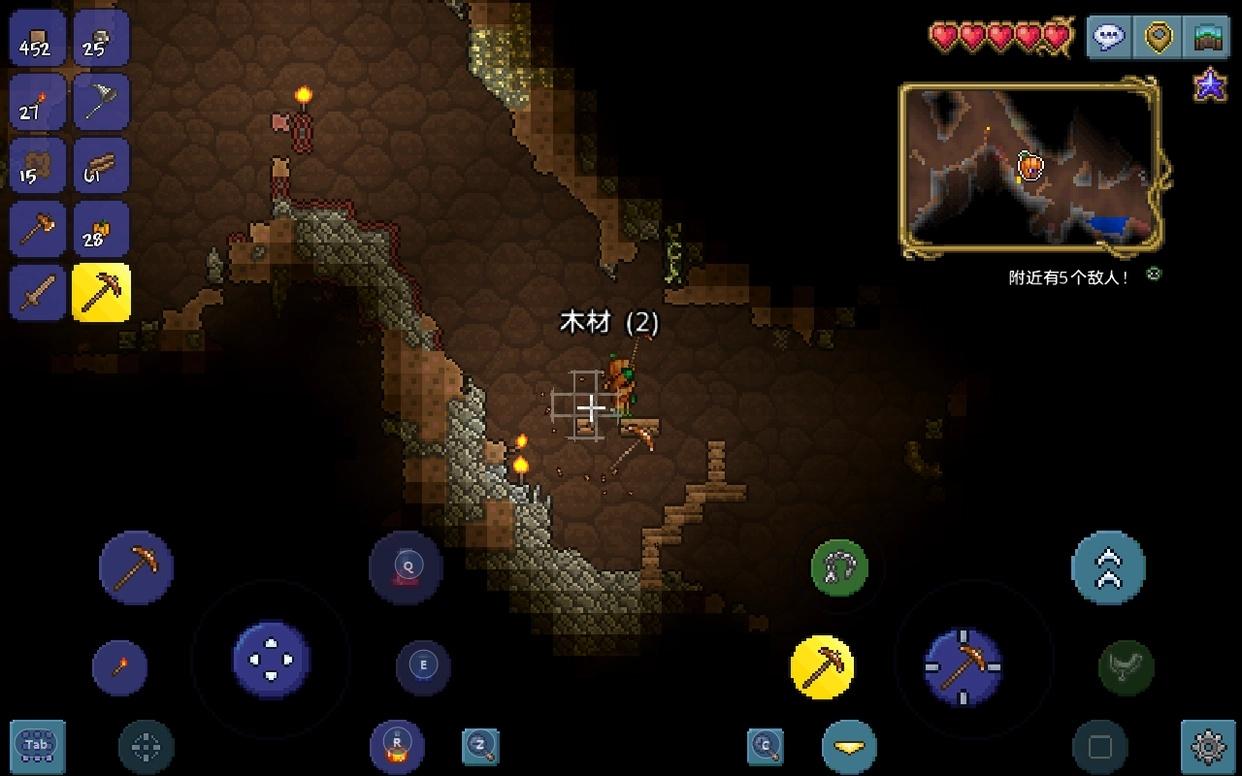Screen dimensions: 1242x776
Task: Open the chat bubble button
Action: tap(1109, 38)
